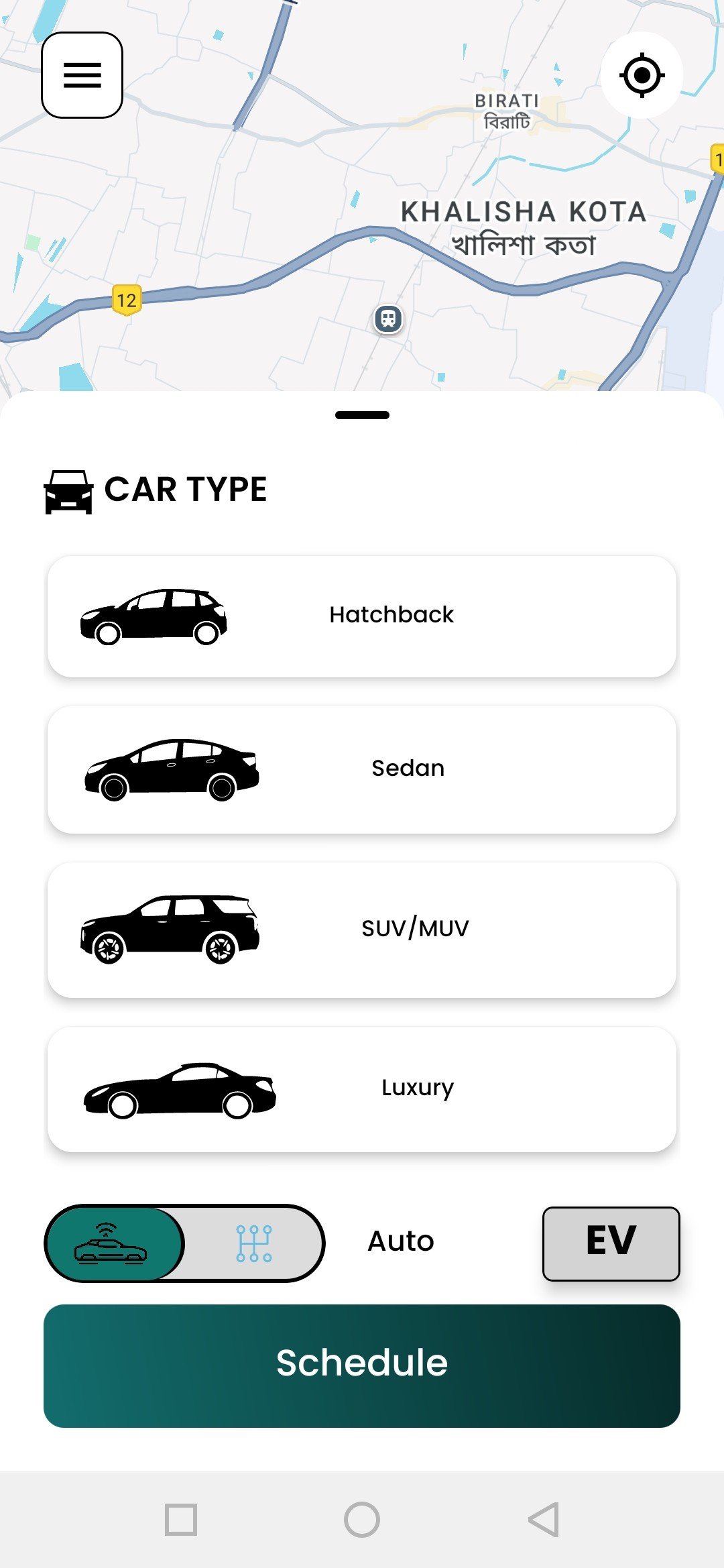This screenshot has width=724, height=1568.
Task: Pick the SUV/MUV car type
Action: (x=362, y=930)
